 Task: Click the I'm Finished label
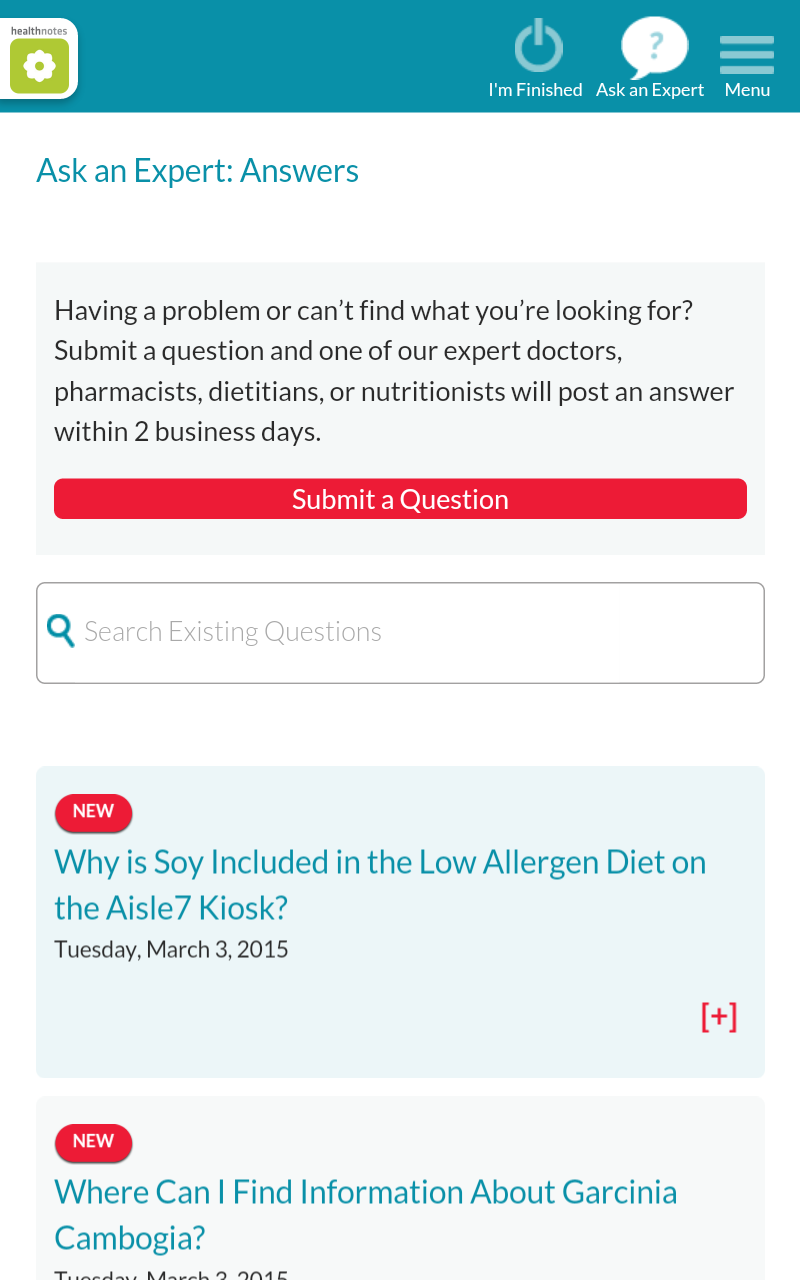pos(536,89)
